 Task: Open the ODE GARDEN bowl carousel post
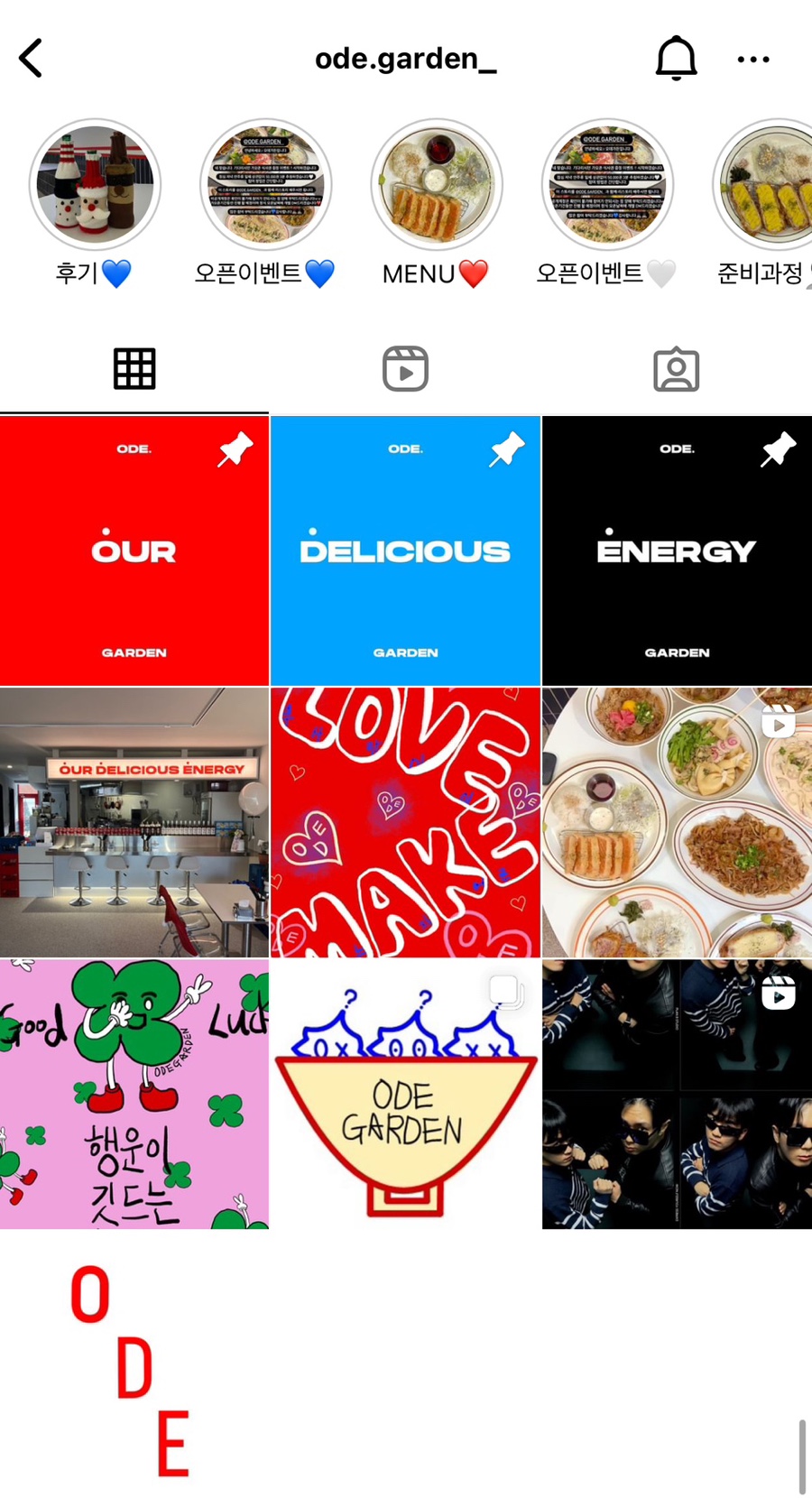point(405,1094)
